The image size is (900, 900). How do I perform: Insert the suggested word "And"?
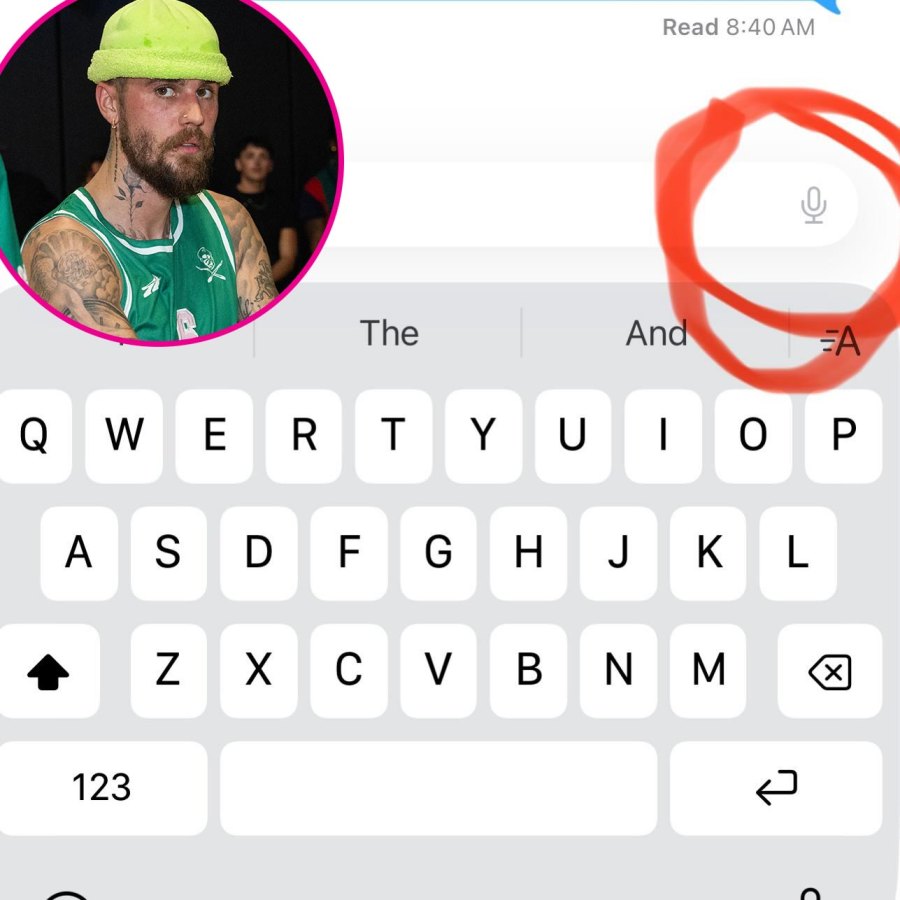click(656, 334)
